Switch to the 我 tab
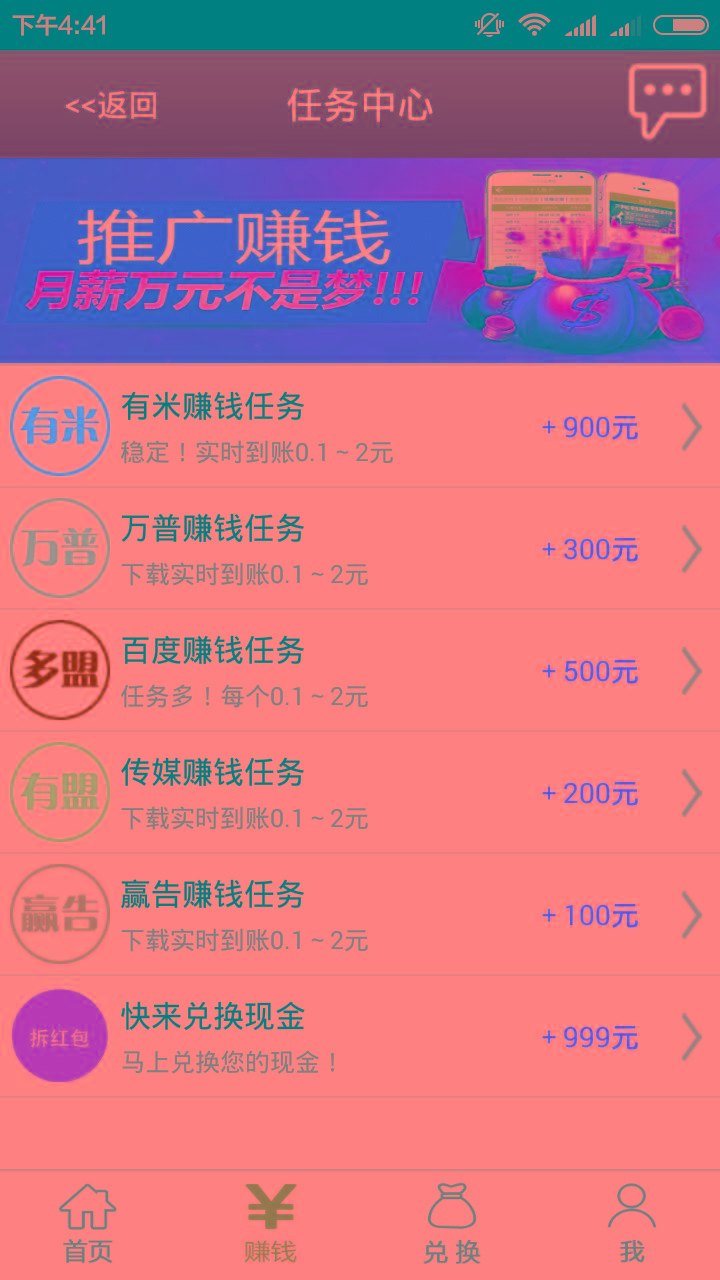 click(x=630, y=1230)
